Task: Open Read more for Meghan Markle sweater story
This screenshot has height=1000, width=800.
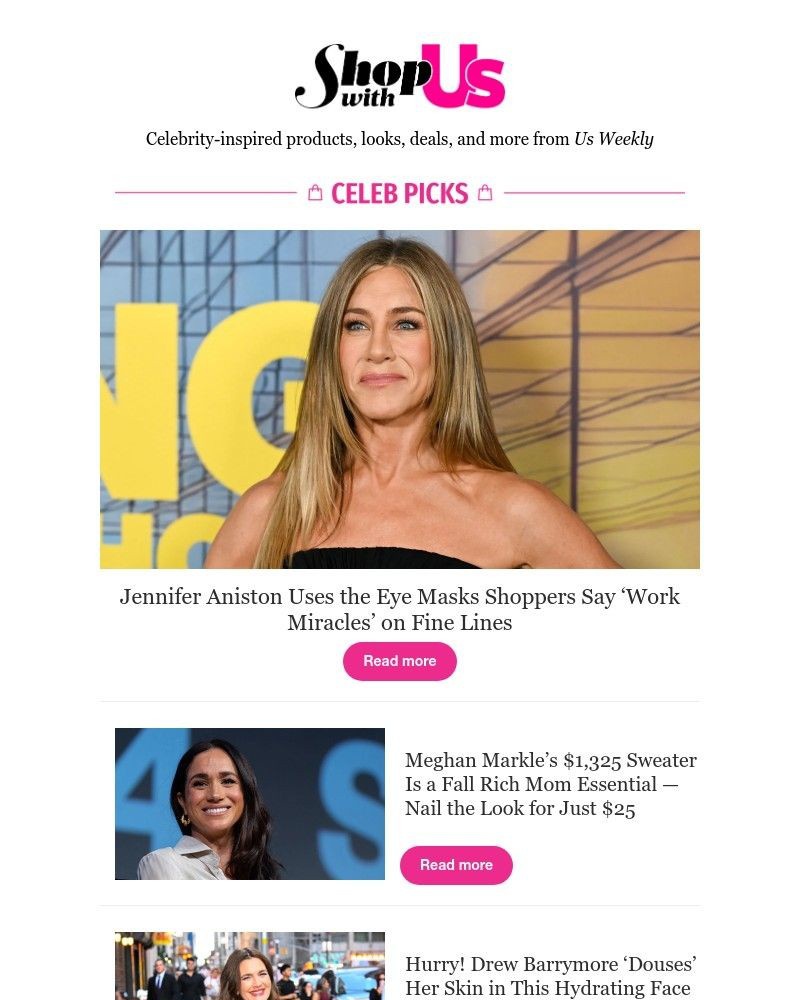Action: (456, 865)
